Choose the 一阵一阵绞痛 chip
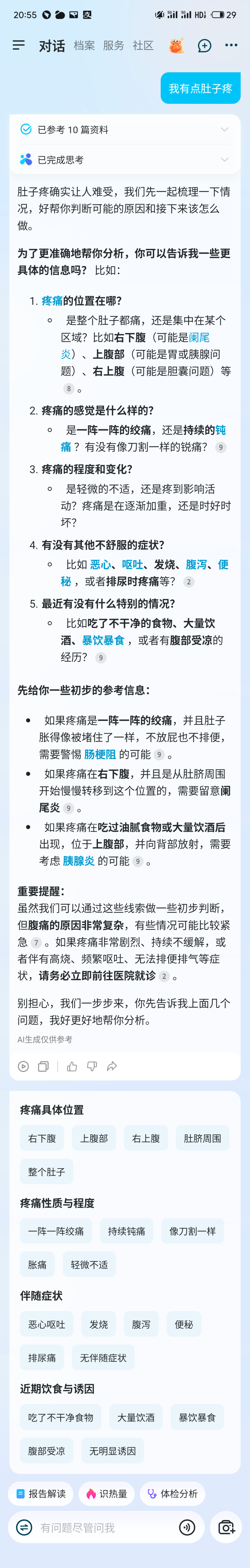250x1568 pixels. (x=56, y=1231)
